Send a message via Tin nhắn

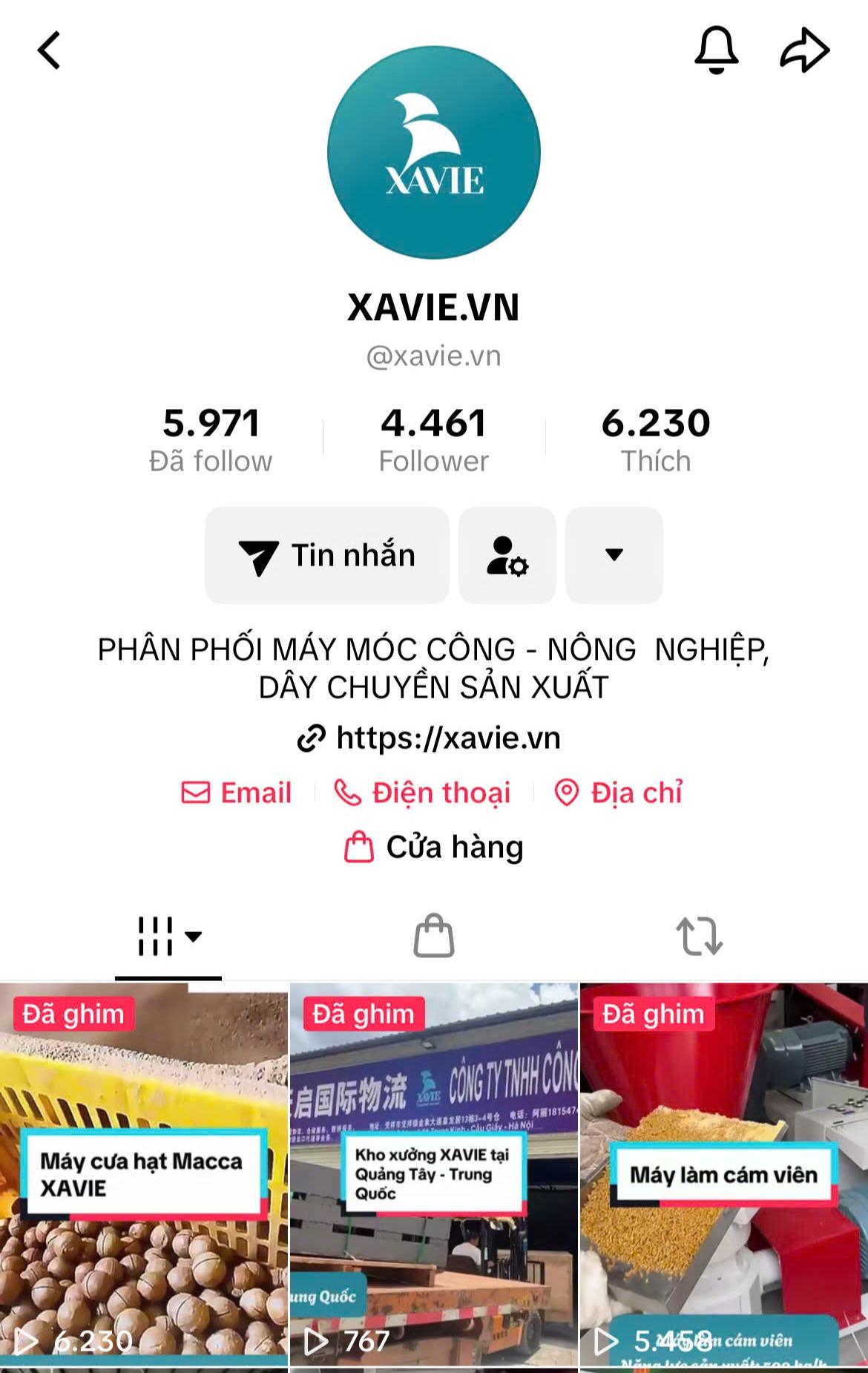[327, 555]
